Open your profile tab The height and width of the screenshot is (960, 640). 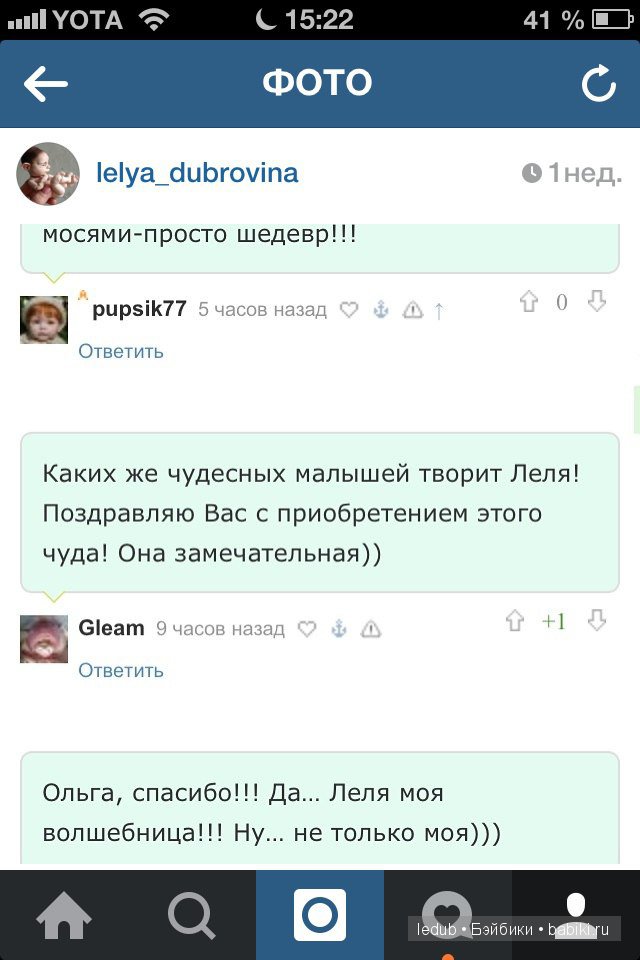[575, 915]
